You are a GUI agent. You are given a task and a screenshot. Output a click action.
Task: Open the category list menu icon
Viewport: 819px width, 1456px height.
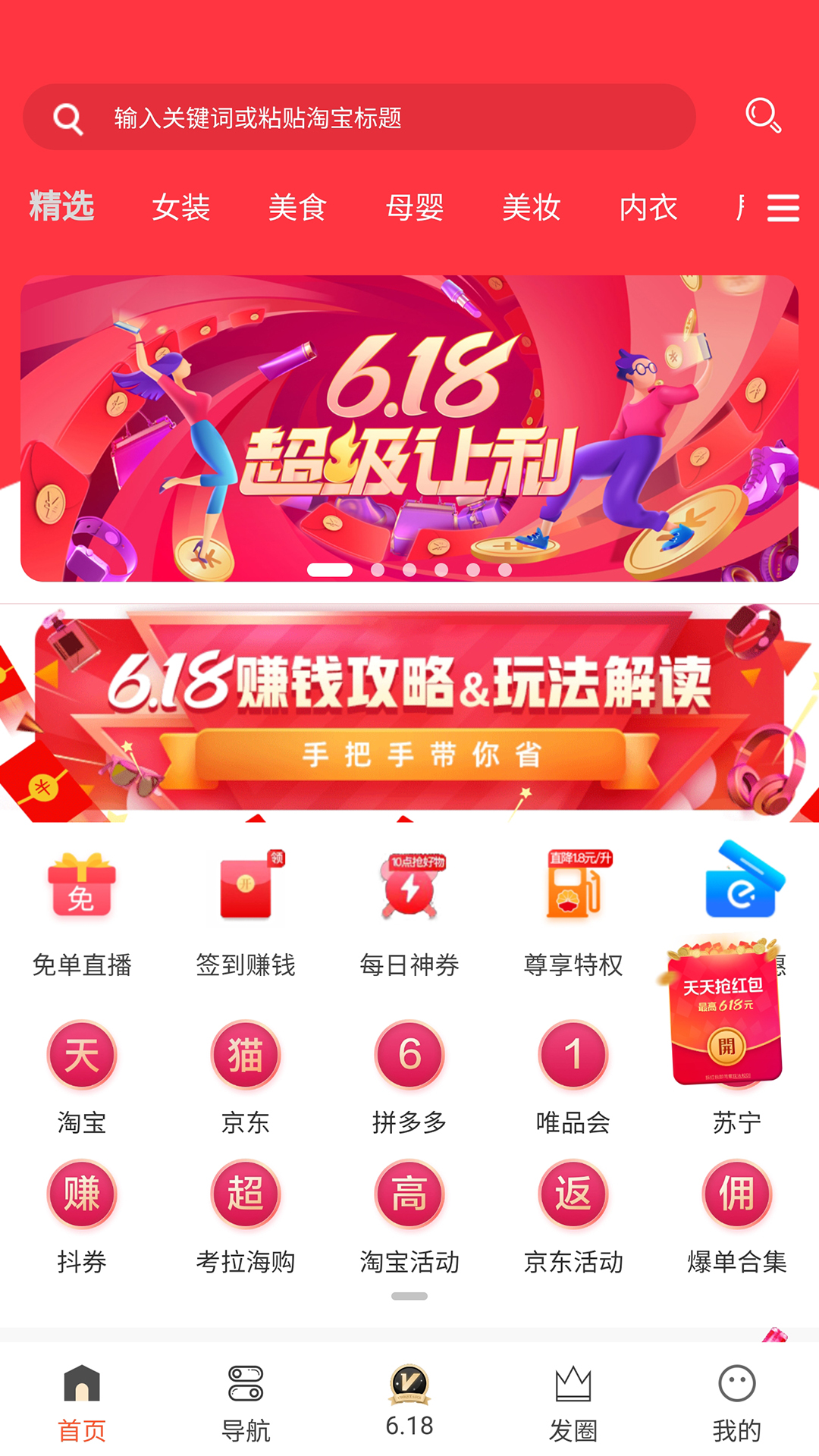point(783,208)
